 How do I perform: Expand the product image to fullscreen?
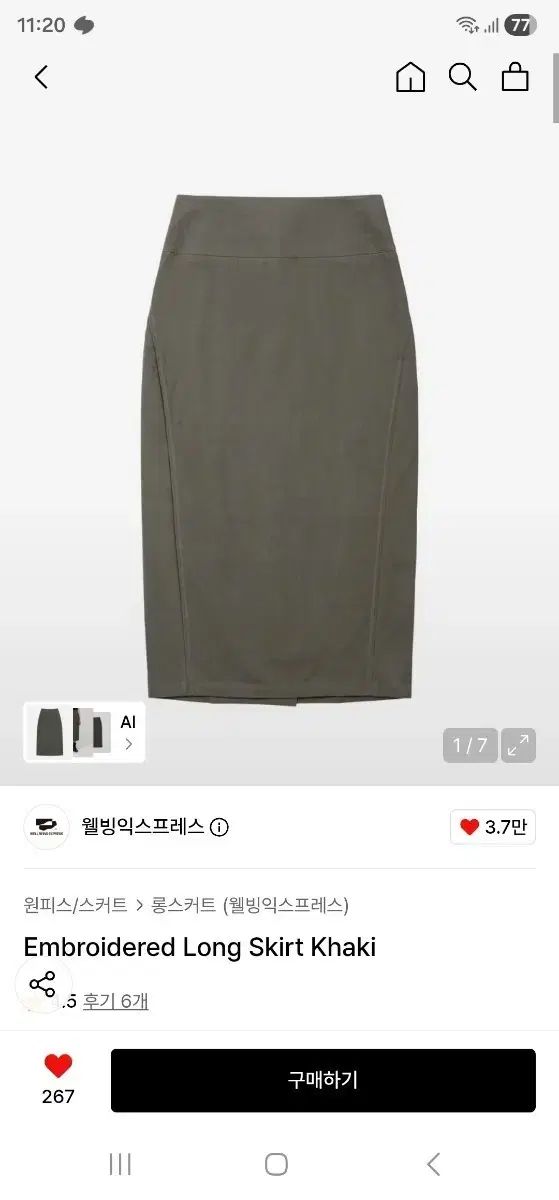(x=518, y=745)
